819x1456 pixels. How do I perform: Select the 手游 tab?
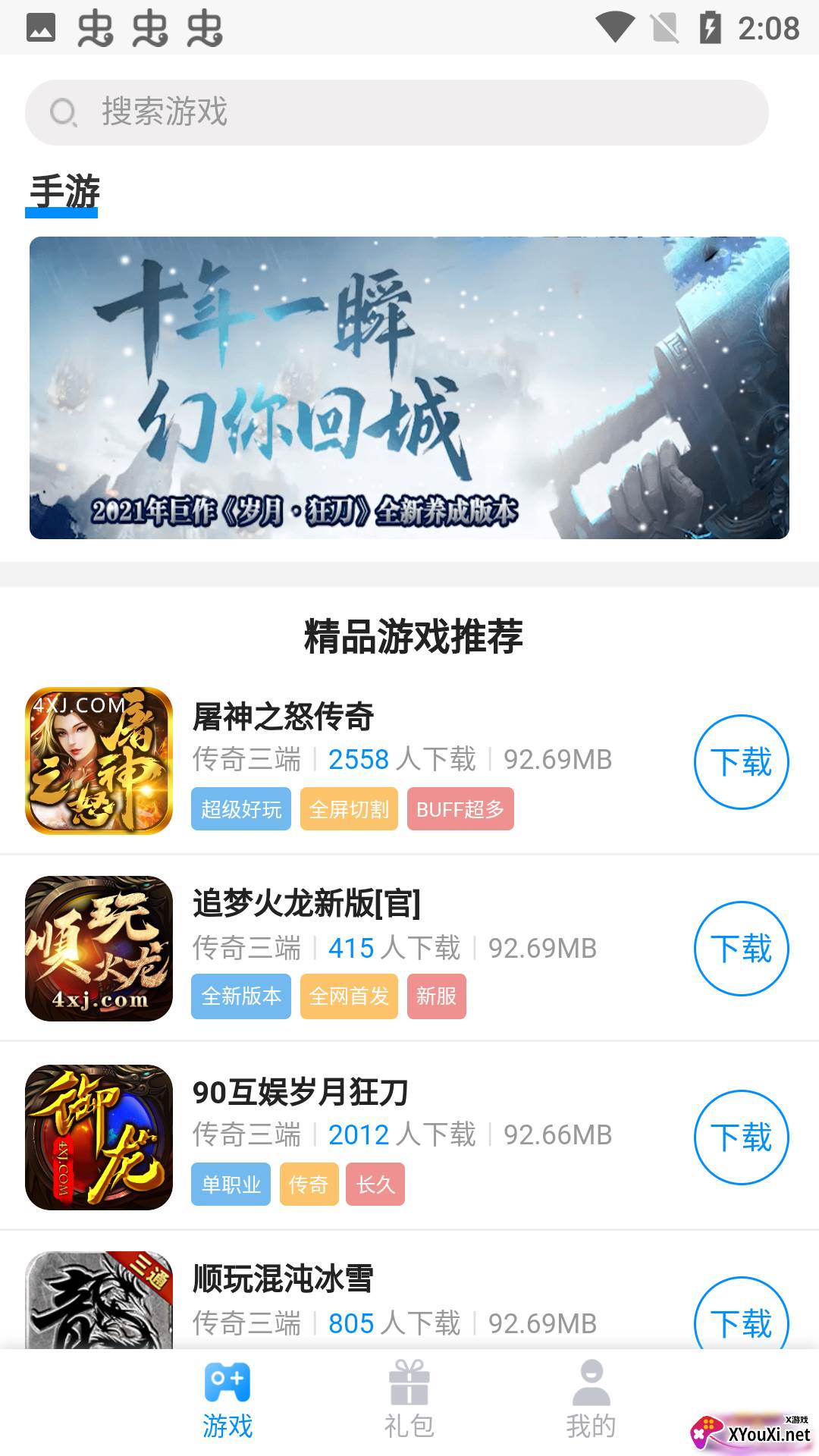click(x=64, y=191)
